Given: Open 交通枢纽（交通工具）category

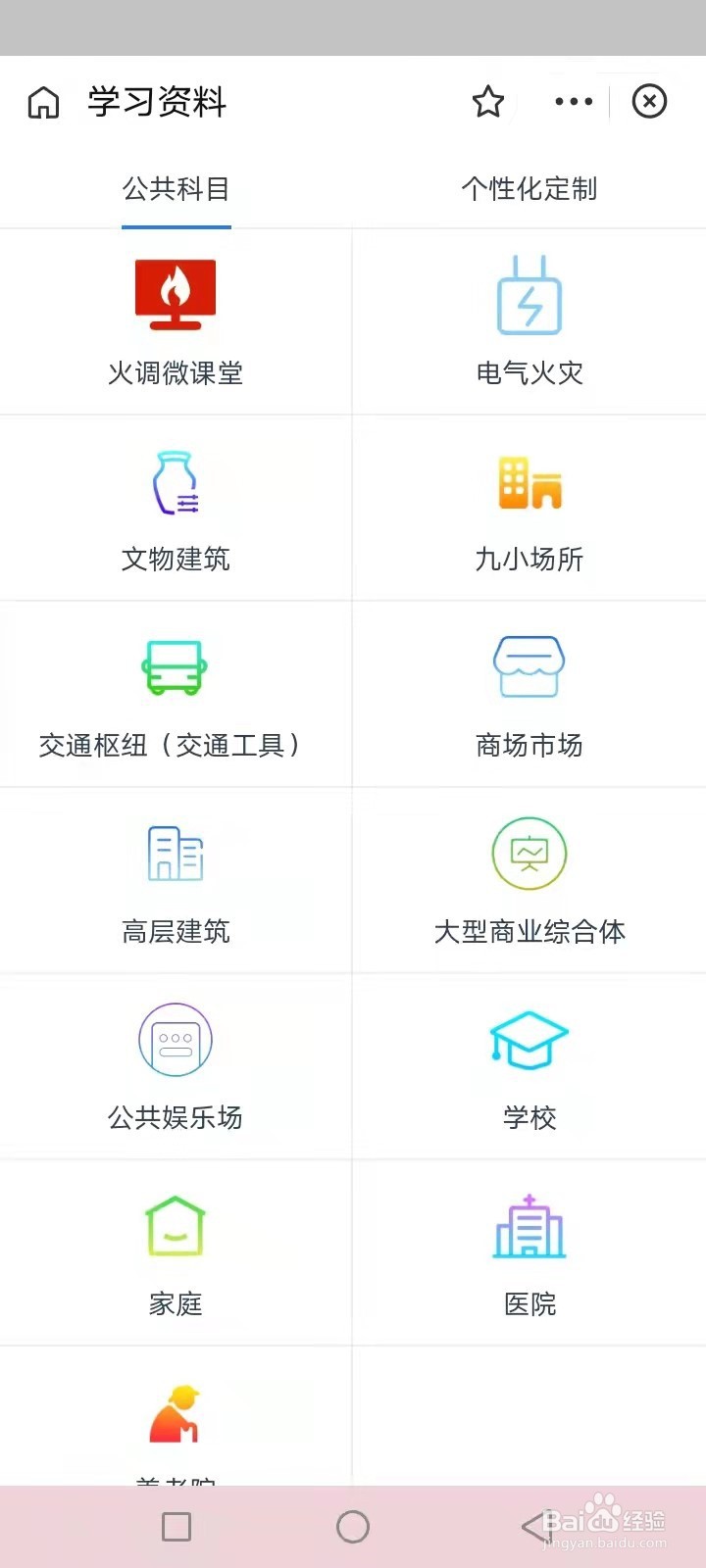Looking at the screenshot, I should (x=176, y=695).
